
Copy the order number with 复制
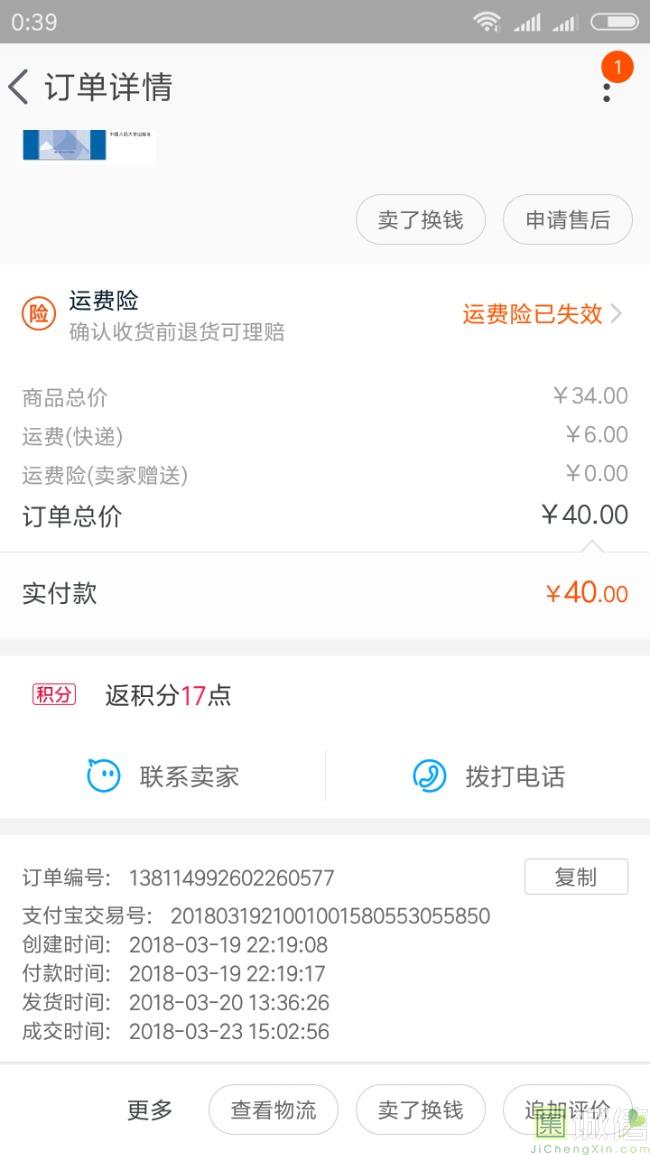(576, 877)
